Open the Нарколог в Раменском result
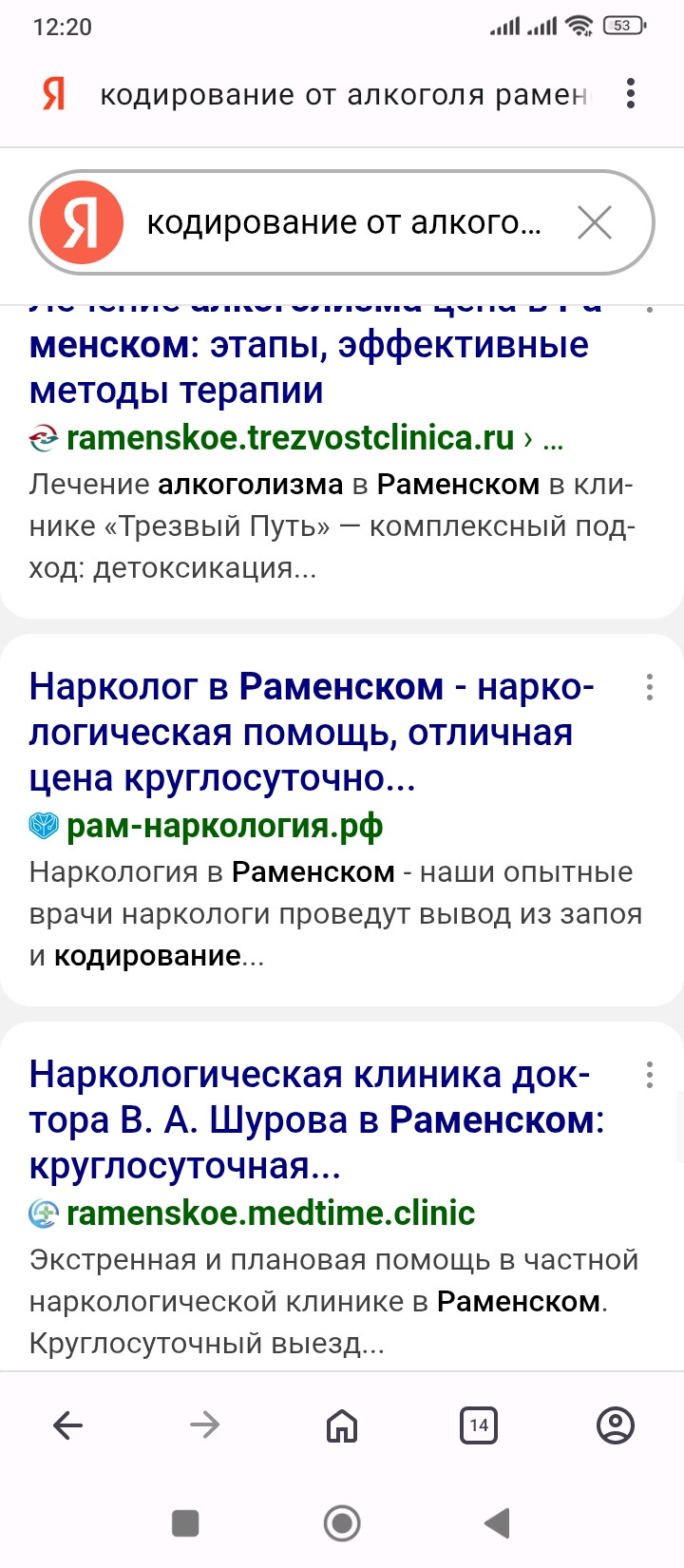The width and height of the screenshot is (684, 1568). click(x=312, y=732)
